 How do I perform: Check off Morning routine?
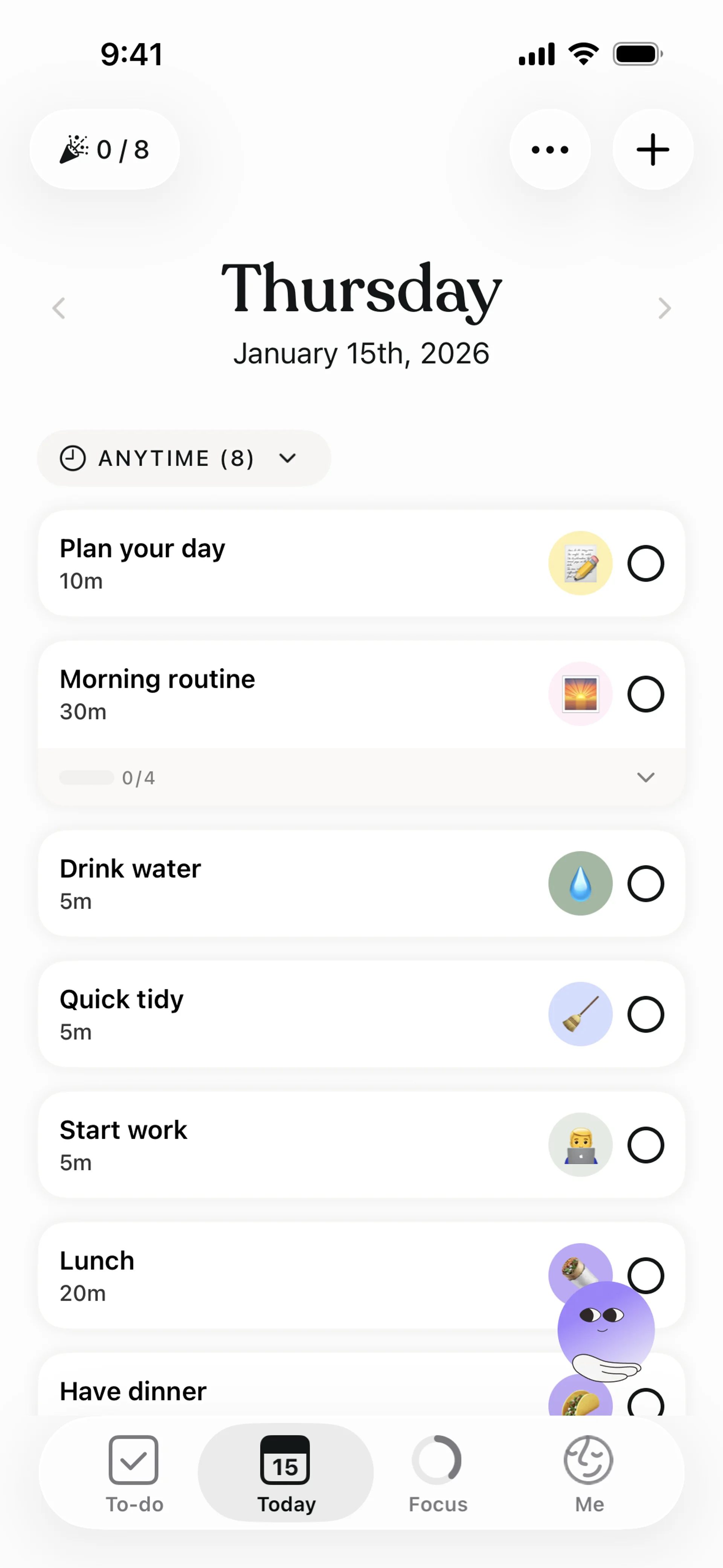coord(645,694)
